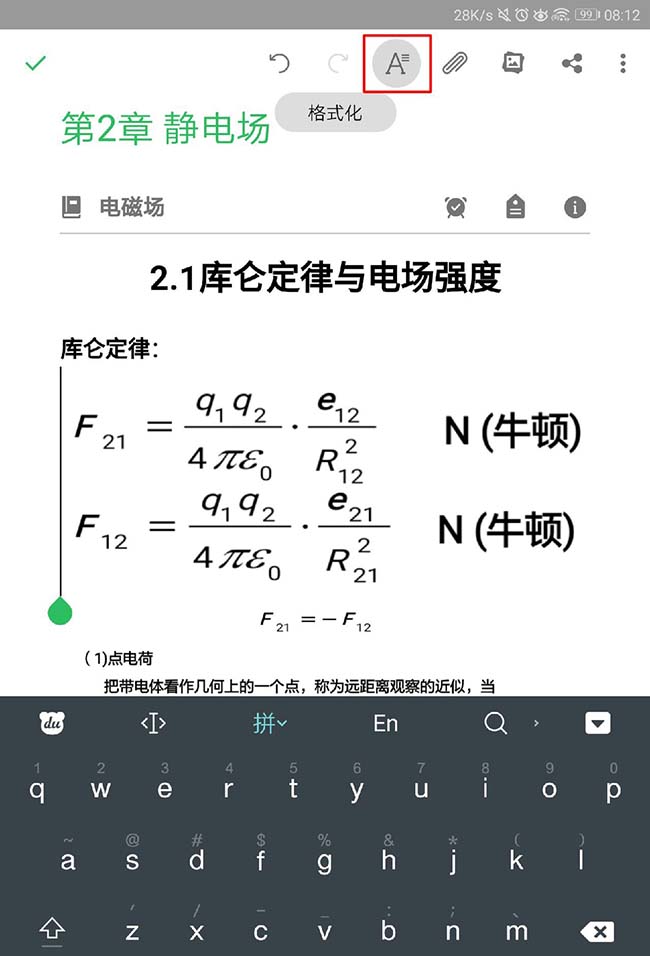650x956 pixels.
Task: Hide the on-screen keyboard
Action: (x=597, y=723)
